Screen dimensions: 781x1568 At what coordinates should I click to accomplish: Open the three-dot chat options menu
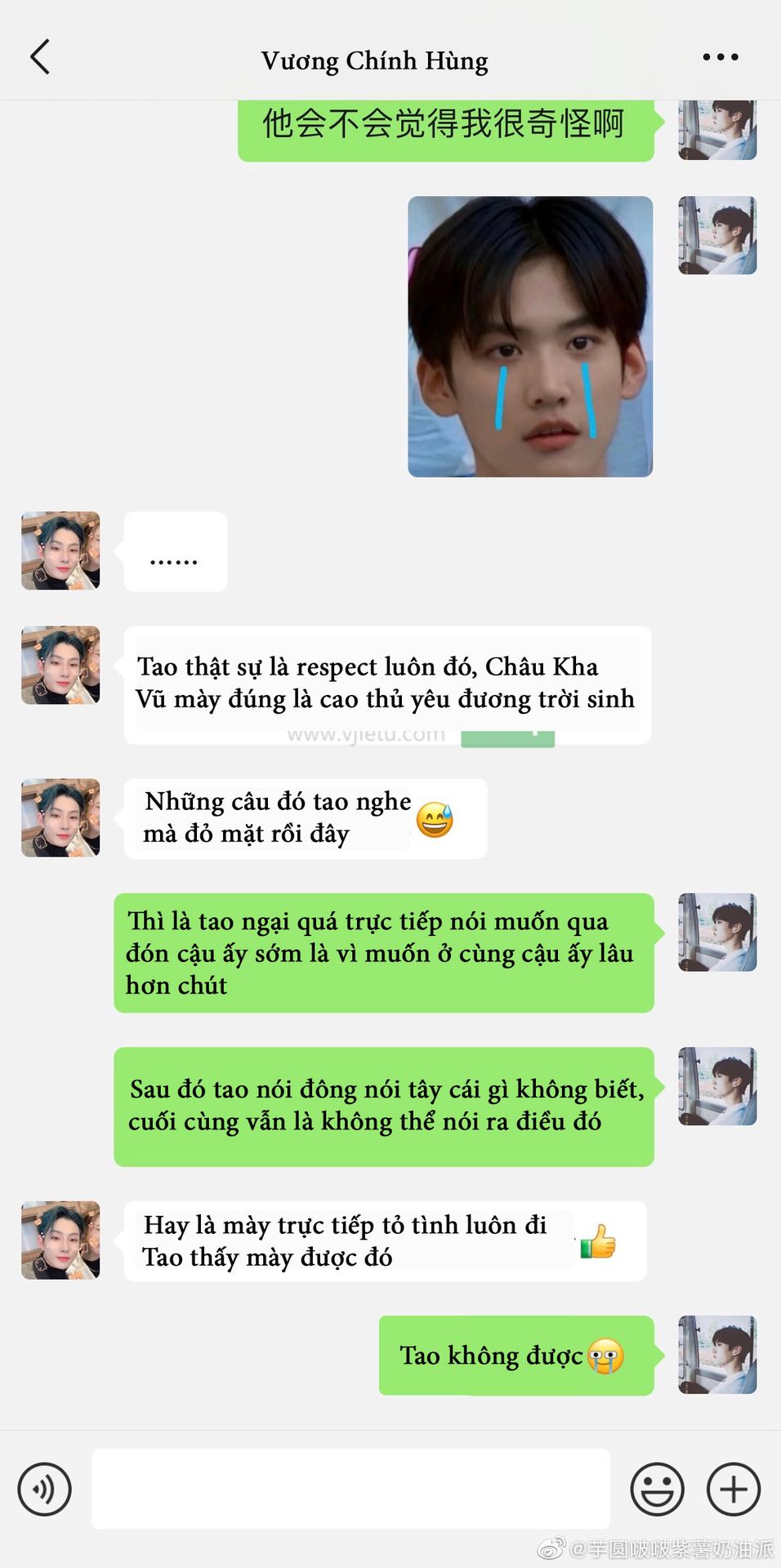[x=721, y=57]
